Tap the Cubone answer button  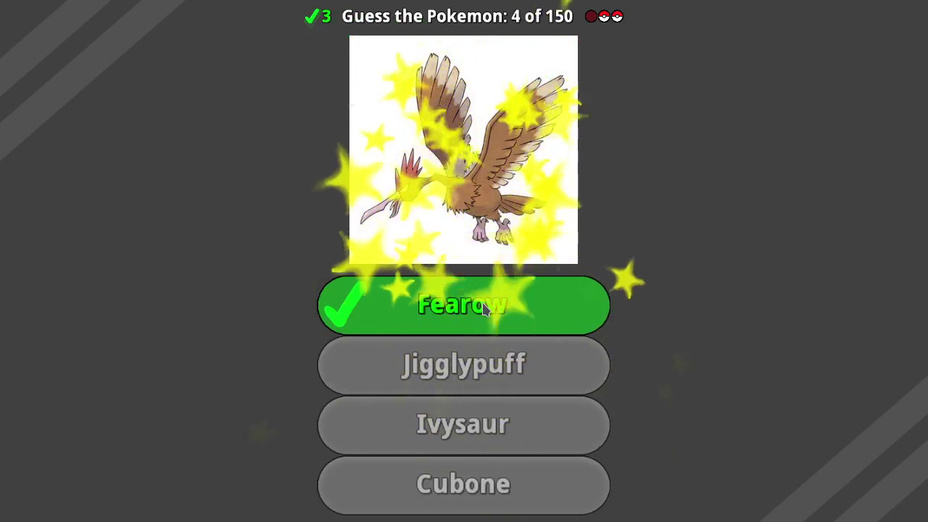tap(463, 485)
